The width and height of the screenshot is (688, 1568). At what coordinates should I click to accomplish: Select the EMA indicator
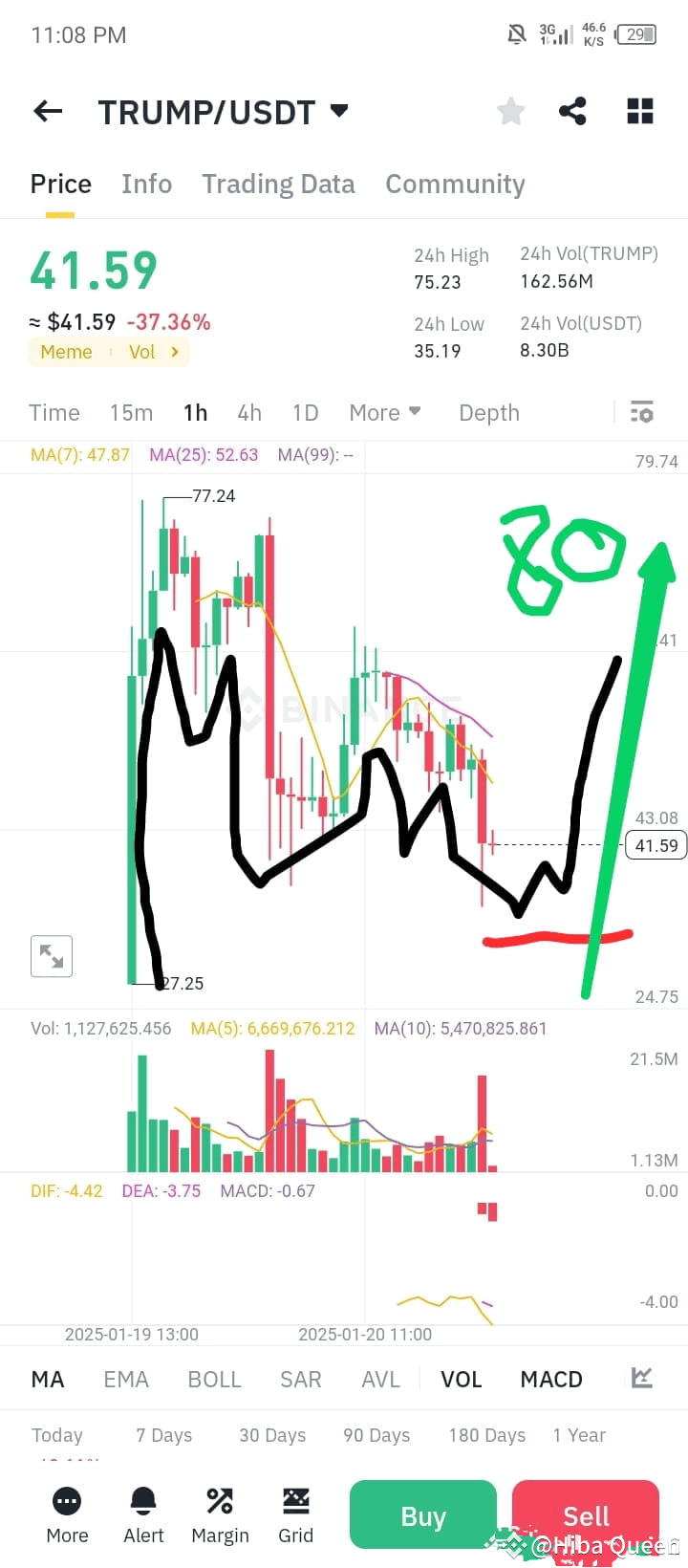point(126,1380)
